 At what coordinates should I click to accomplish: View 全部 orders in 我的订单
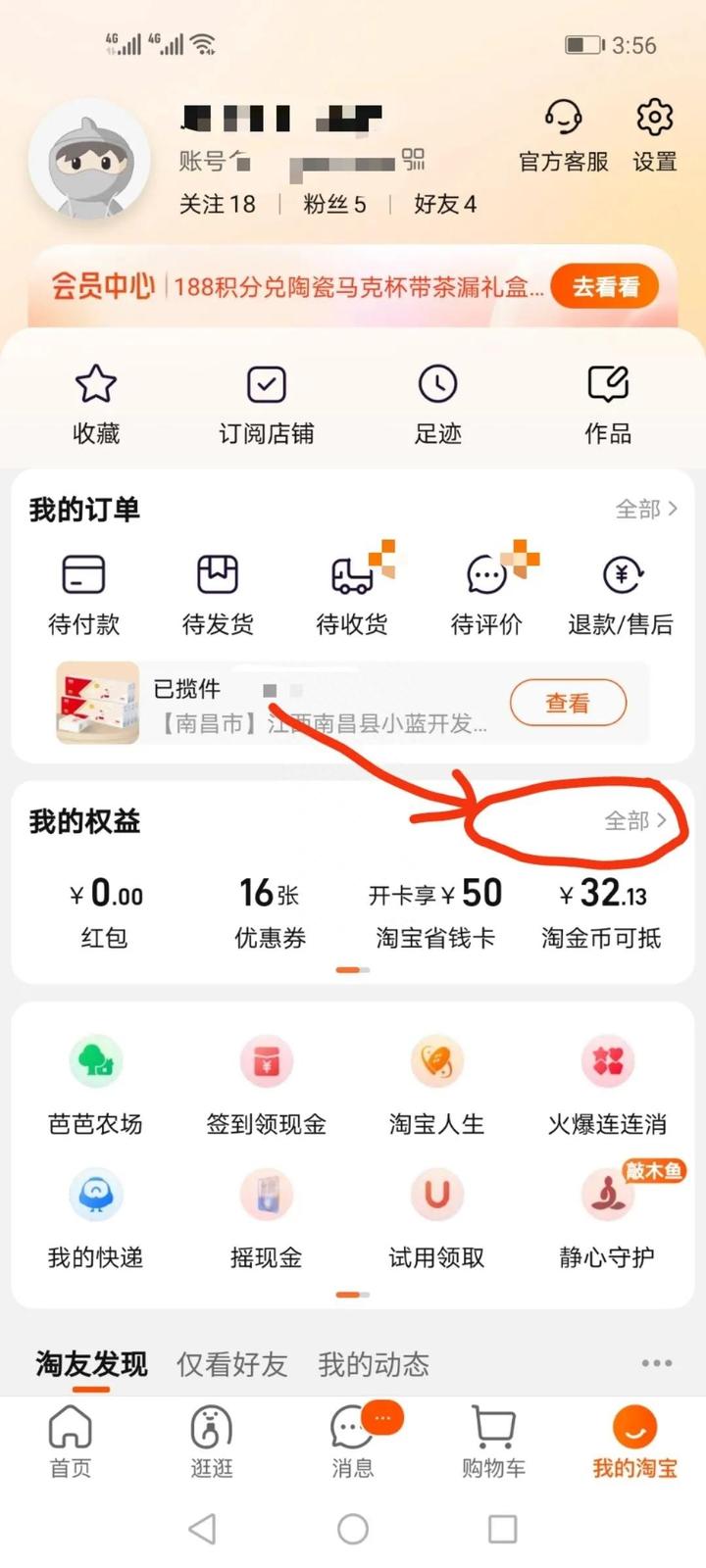click(x=645, y=509)
